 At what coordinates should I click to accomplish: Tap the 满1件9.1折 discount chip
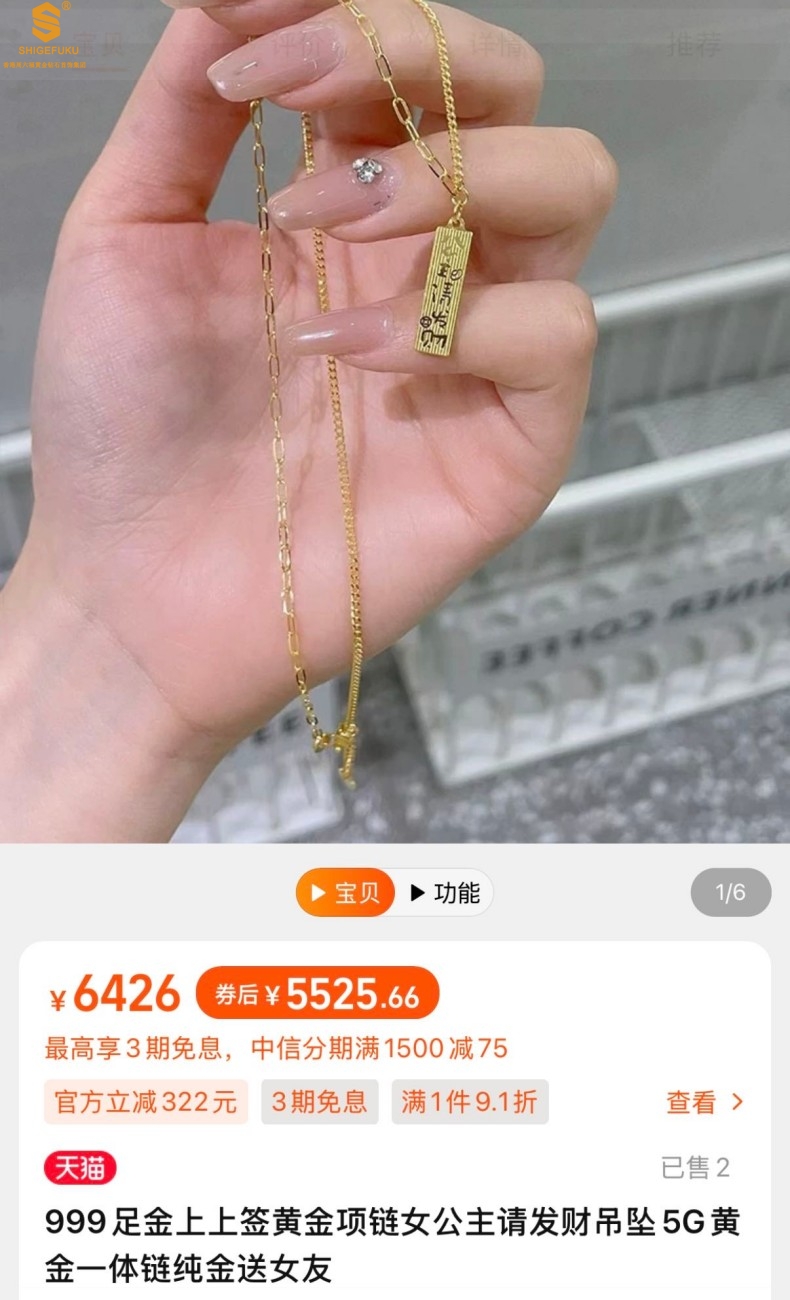[469, 1102]
